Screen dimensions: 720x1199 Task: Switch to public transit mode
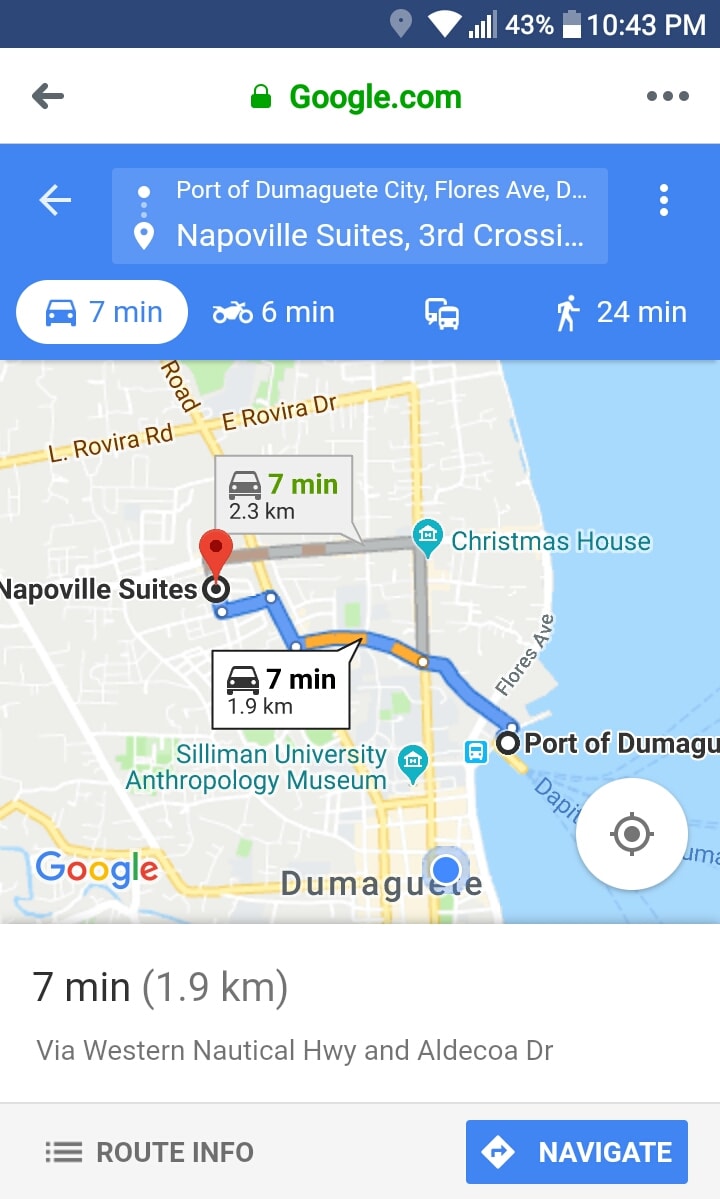click(442, 313)
